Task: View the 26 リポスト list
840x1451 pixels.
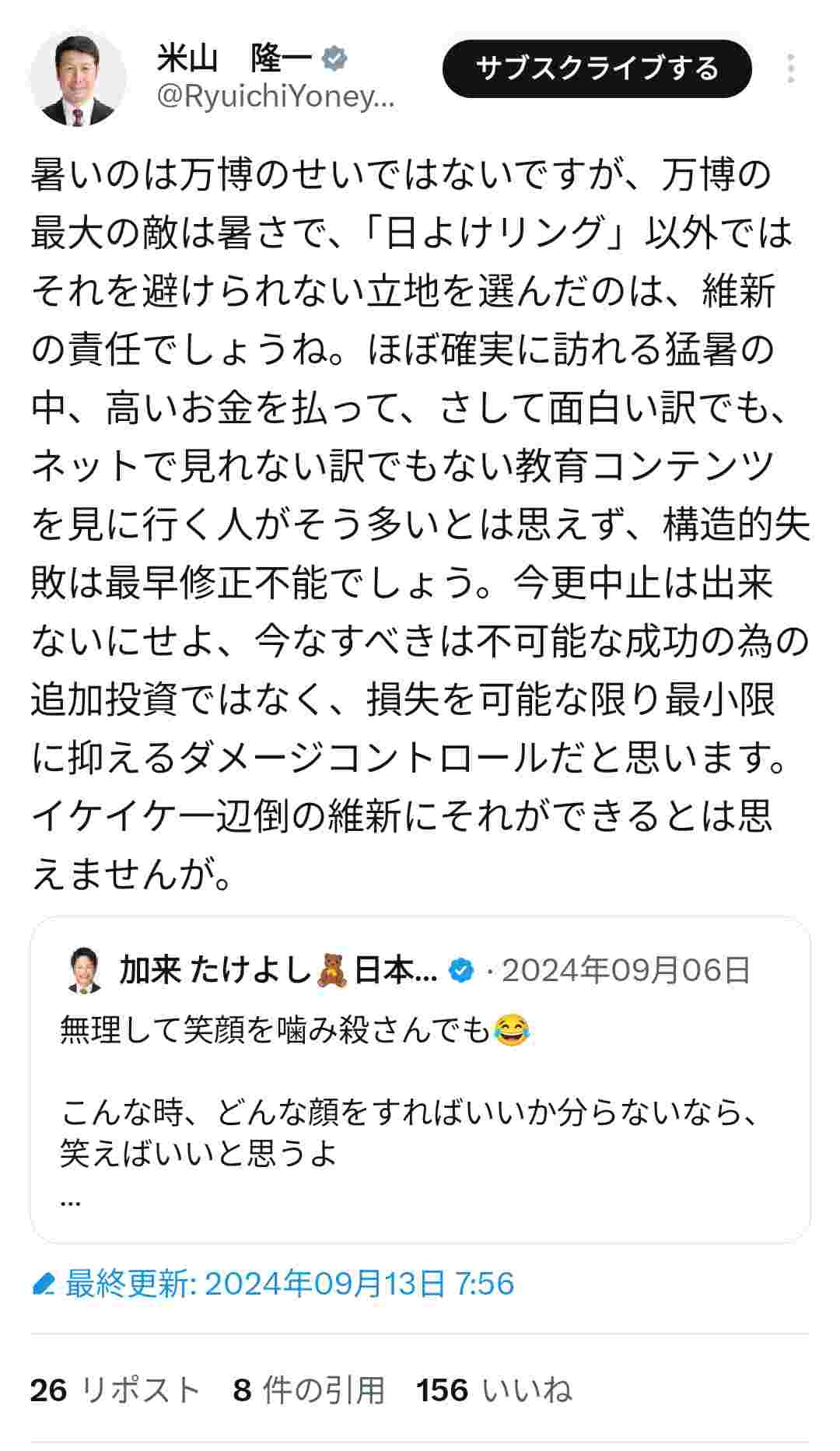Action: point(115,1390)
